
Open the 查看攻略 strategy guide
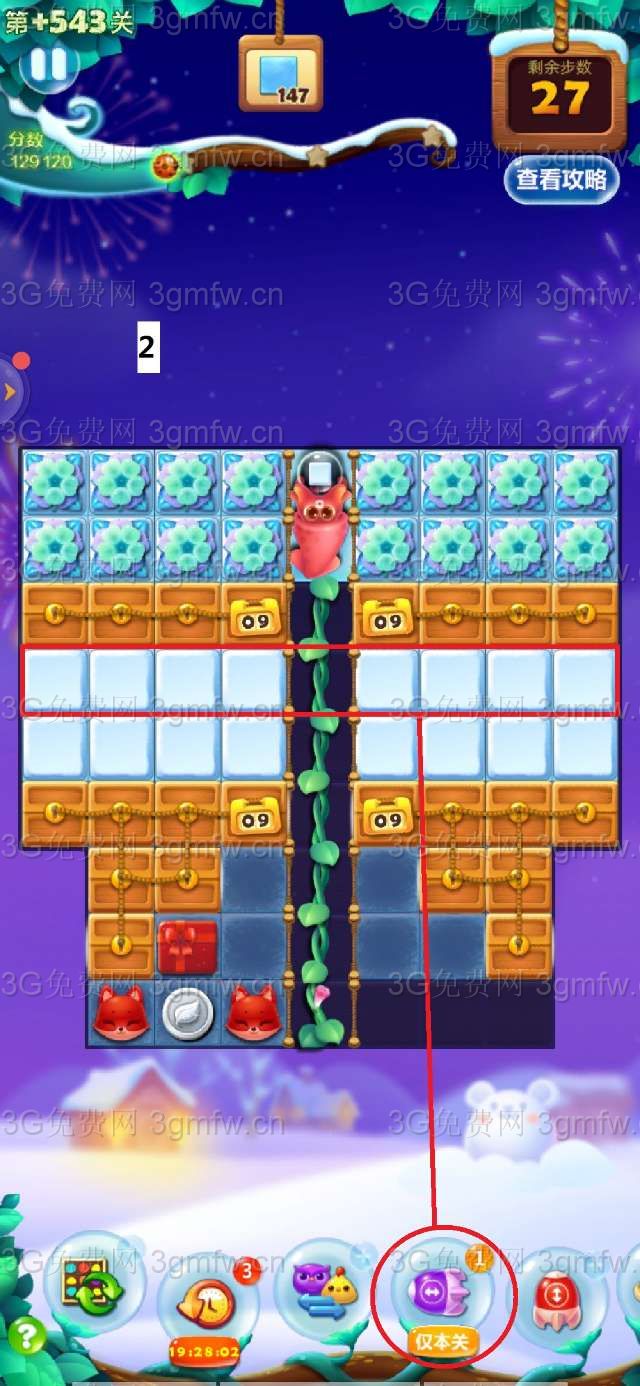(x=561, y=180)
